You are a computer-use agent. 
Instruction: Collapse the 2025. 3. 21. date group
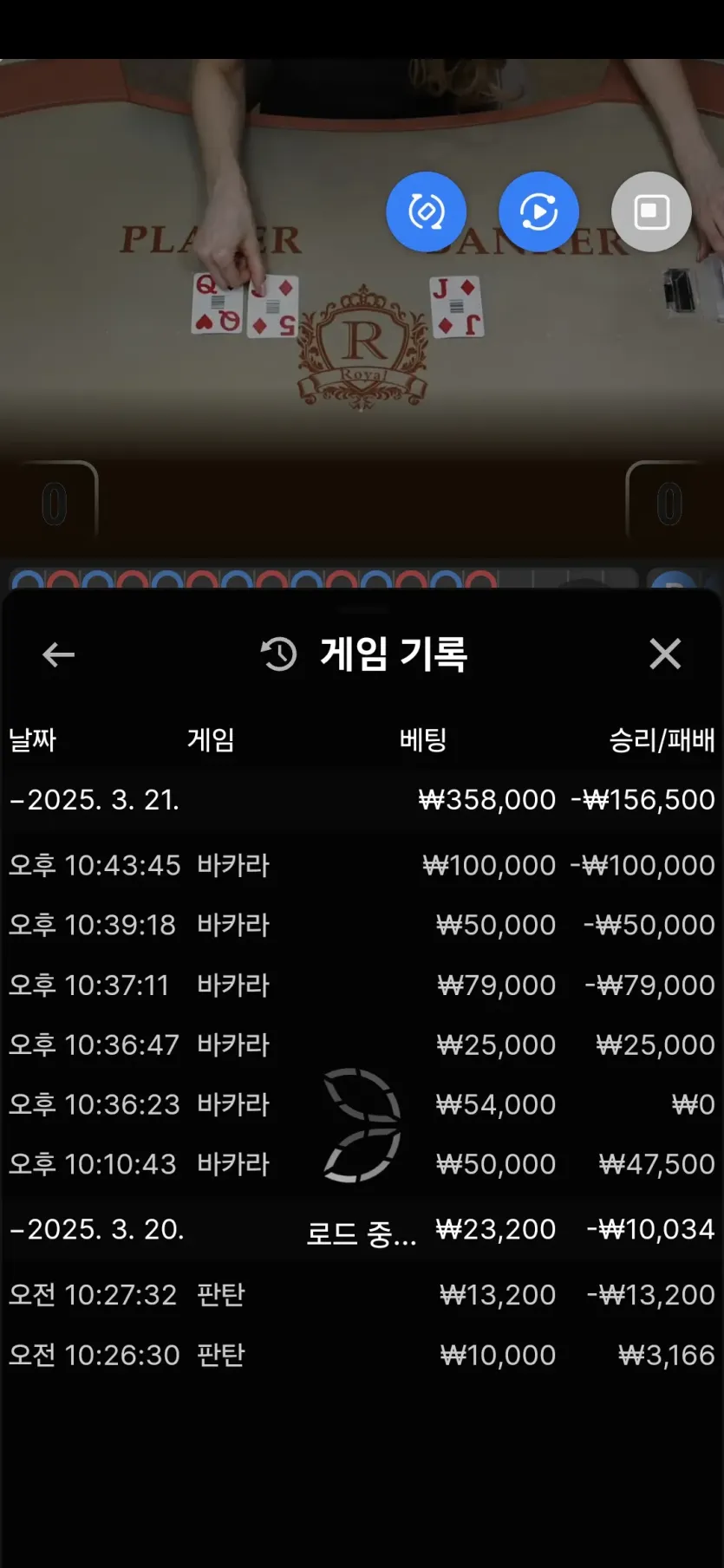[x=362, y=799]
